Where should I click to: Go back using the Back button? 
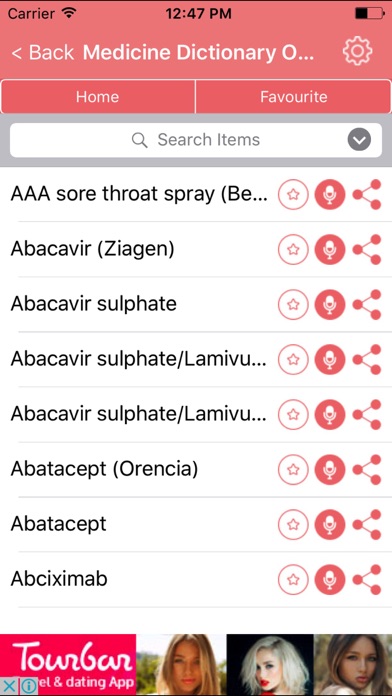point(43,53)
